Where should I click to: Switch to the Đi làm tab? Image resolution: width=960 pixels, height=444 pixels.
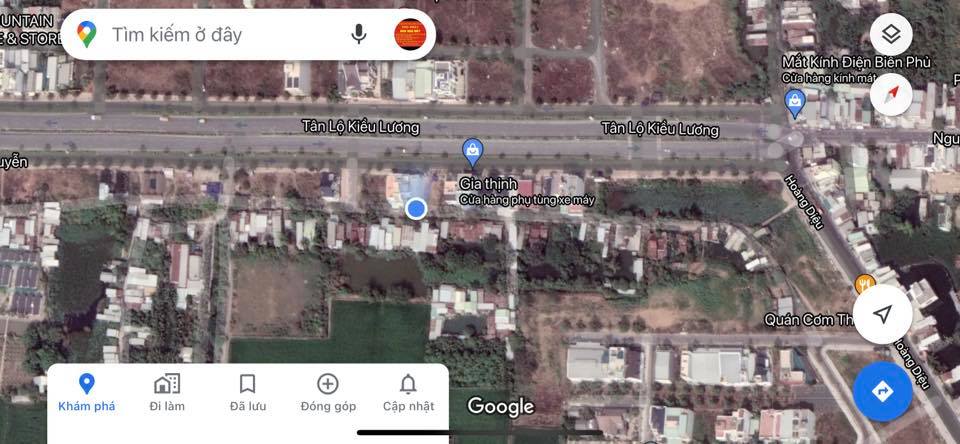(x=167, y=392)
